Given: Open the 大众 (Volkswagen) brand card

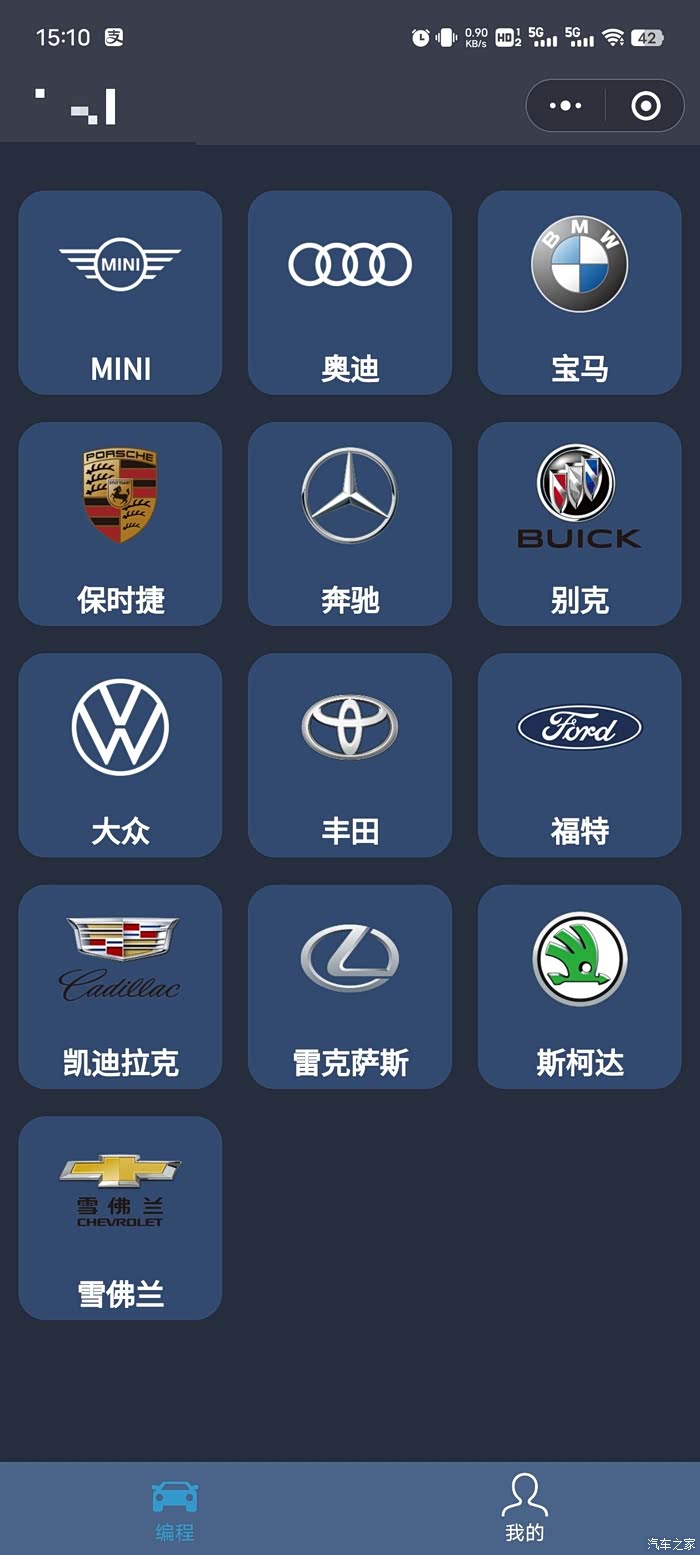Looking at the screenshot, I should pyautogui.click(x=120, y=755).
